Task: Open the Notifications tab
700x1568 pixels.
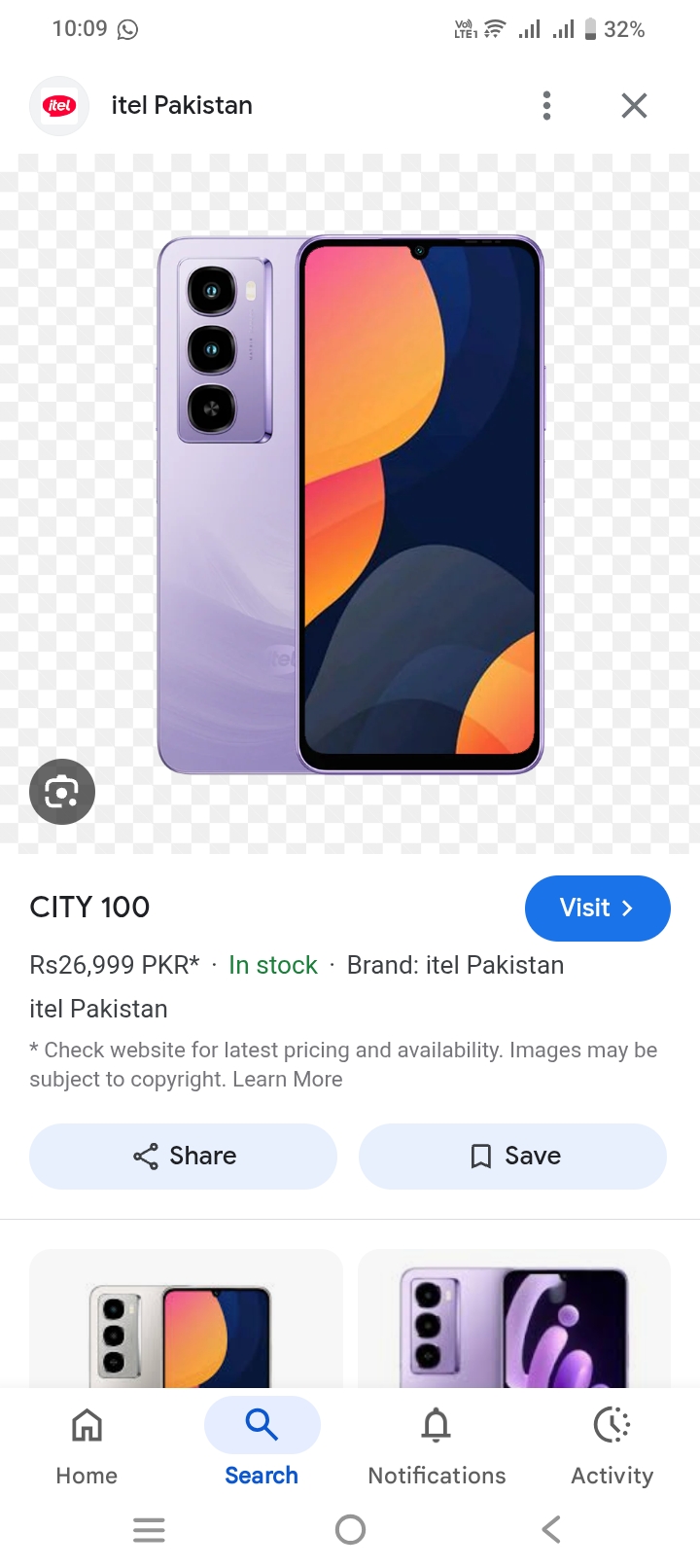Action: pyautogui.click(x=437, y=1444)
